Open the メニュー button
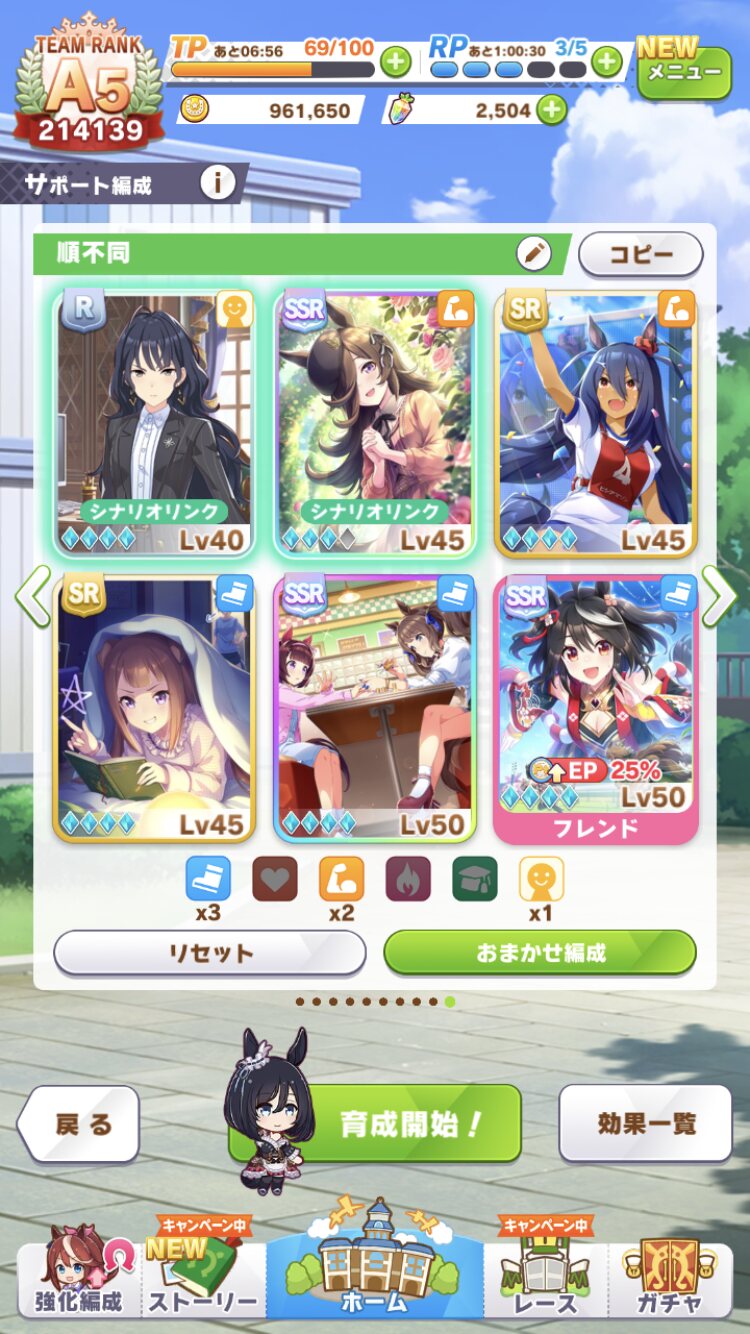 (684, 70)
